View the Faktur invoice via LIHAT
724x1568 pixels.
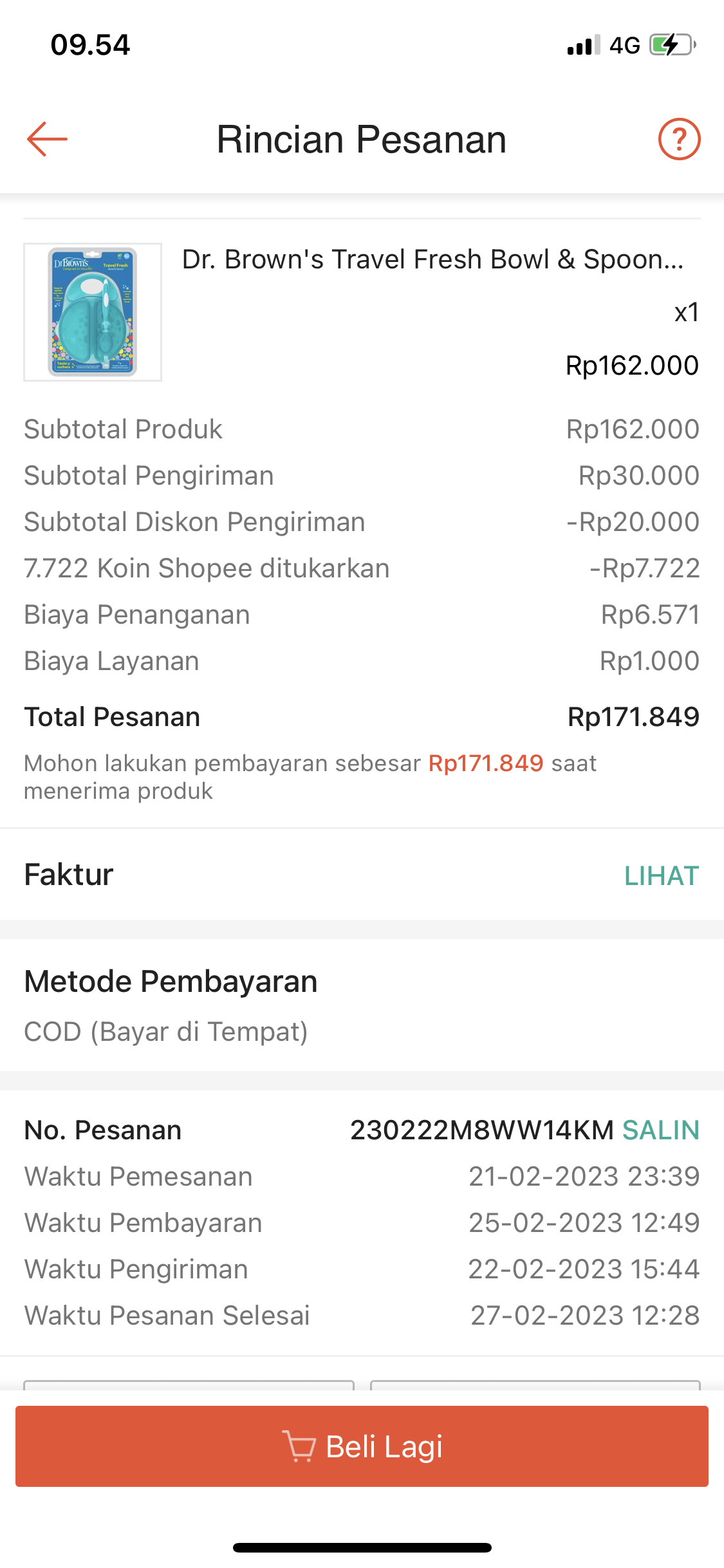(x=661, y=875)
